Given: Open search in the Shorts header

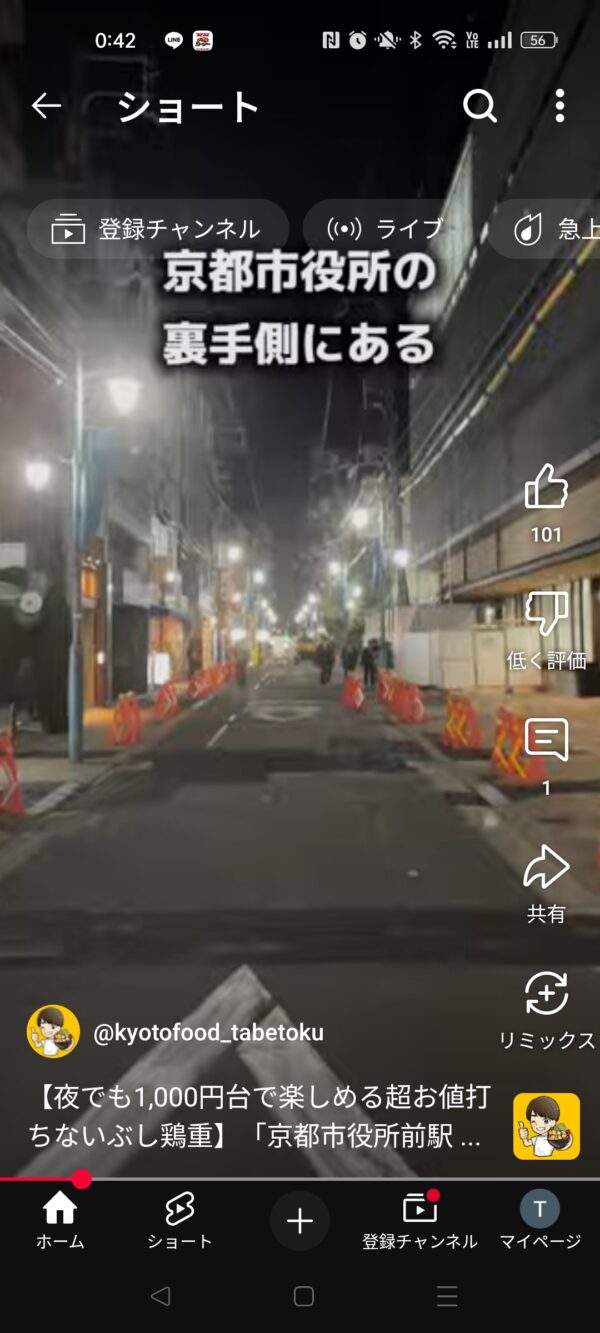Looking at the screenshot, I should [480, 106].
